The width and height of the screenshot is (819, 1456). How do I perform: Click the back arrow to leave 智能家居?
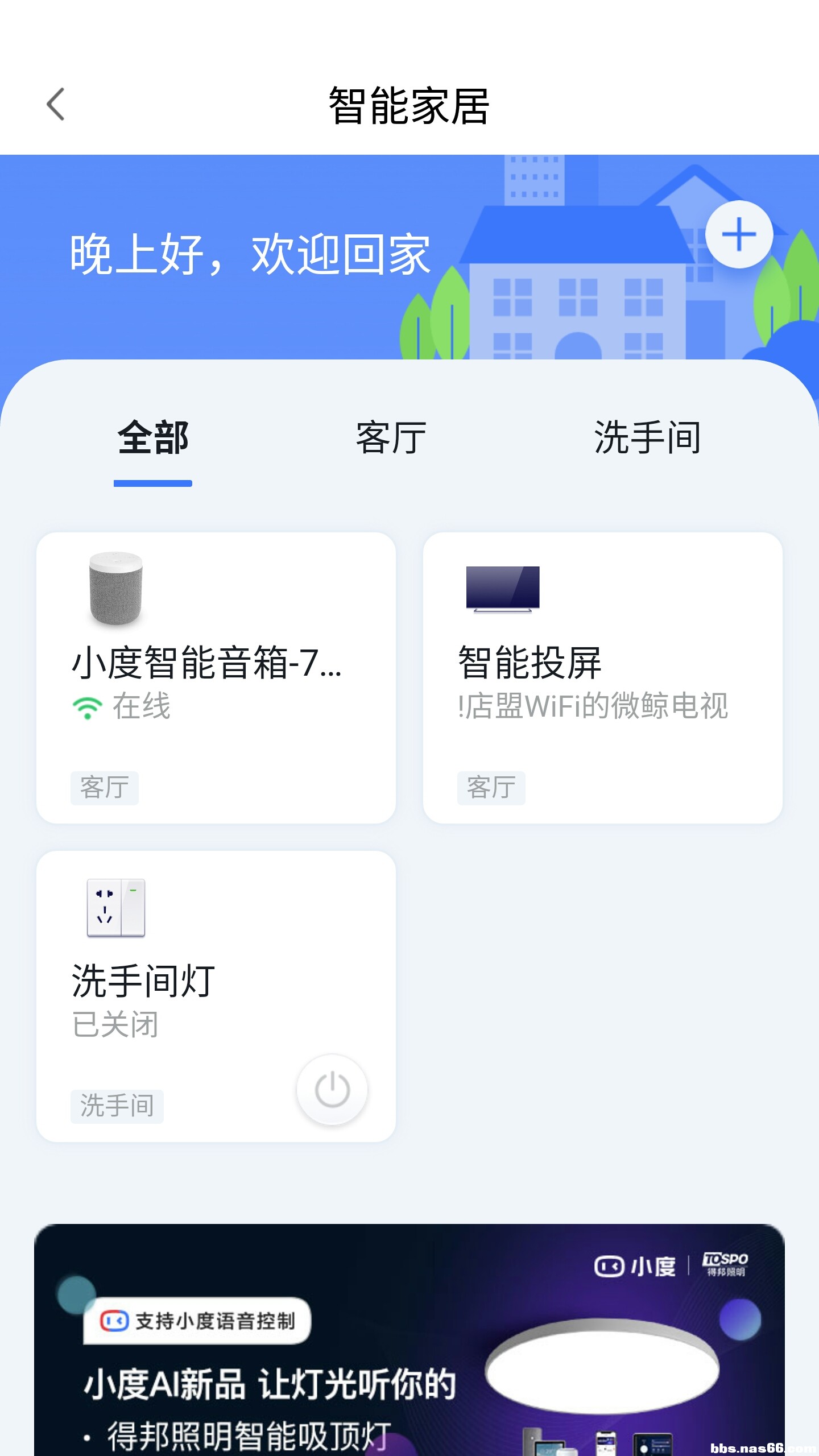point(55,104)
